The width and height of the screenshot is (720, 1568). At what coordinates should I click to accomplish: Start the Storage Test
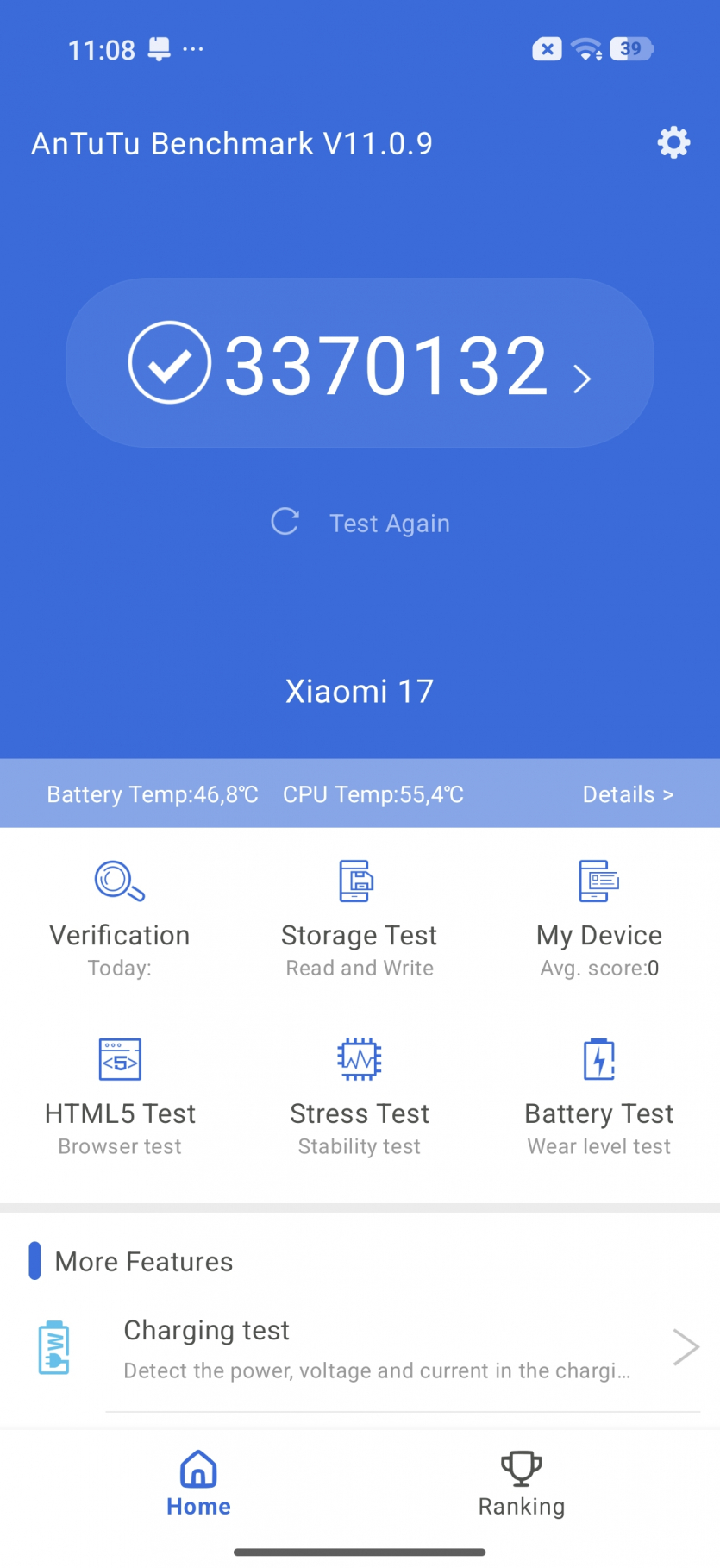360,918
